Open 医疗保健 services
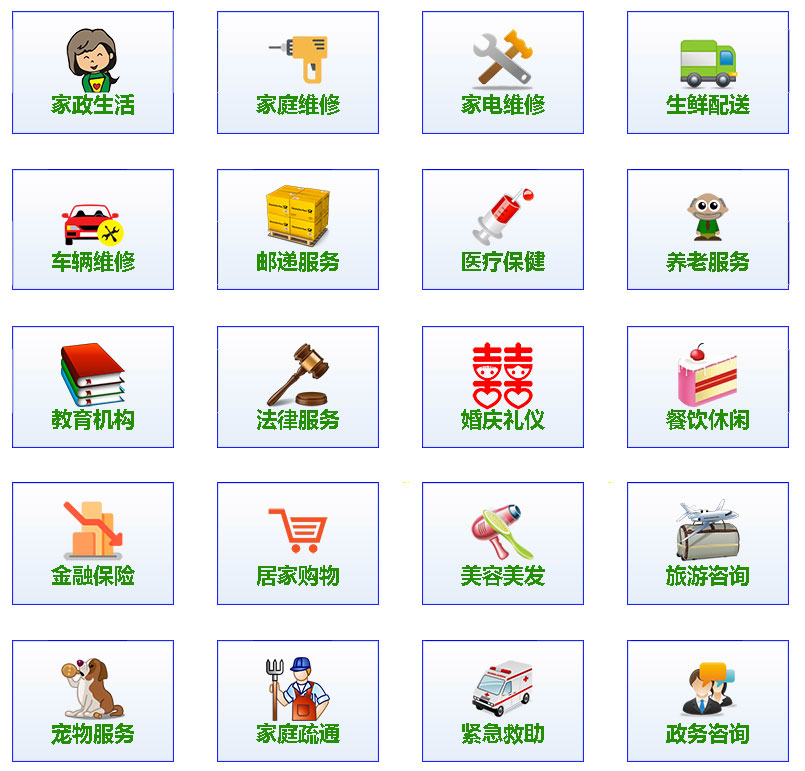Viewport: 805px width, 771px height. pyautogui.click(x=503, y=230)
